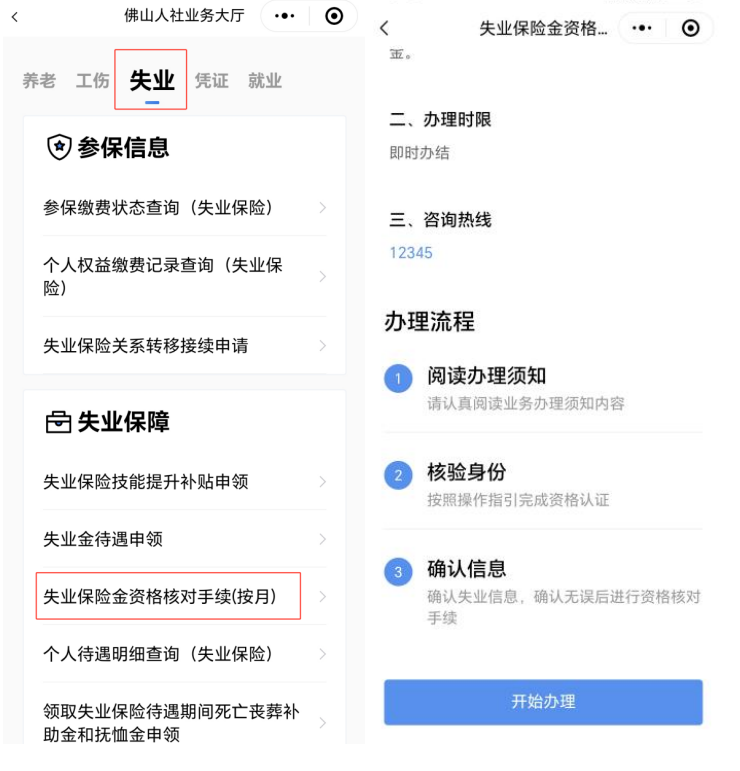Open 个人权益缴费记录查询（失业保险）

click(185, 276)
